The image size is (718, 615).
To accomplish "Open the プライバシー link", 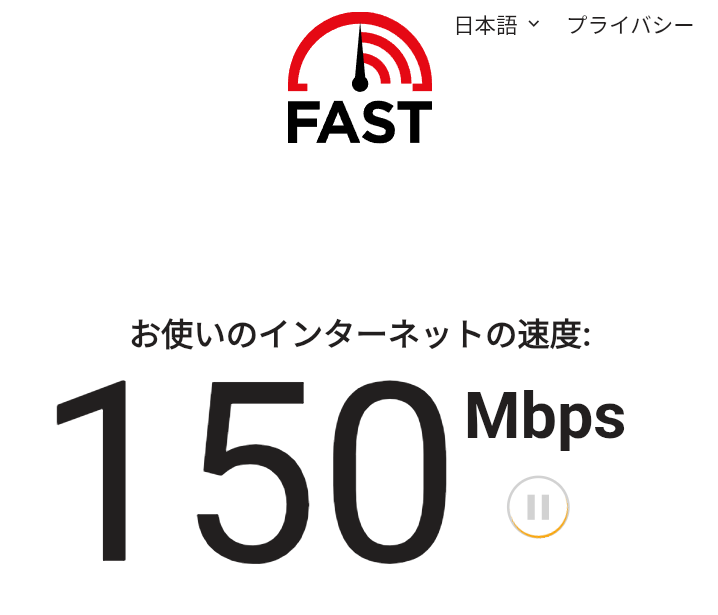I will coord(629,25).
